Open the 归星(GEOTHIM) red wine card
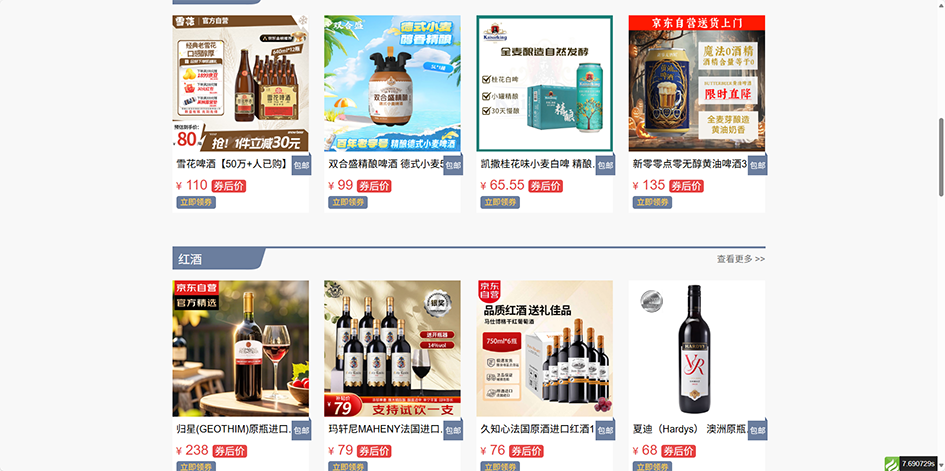Screen dimensions: 945x471 pyautogui.click(x=240, y=348)
